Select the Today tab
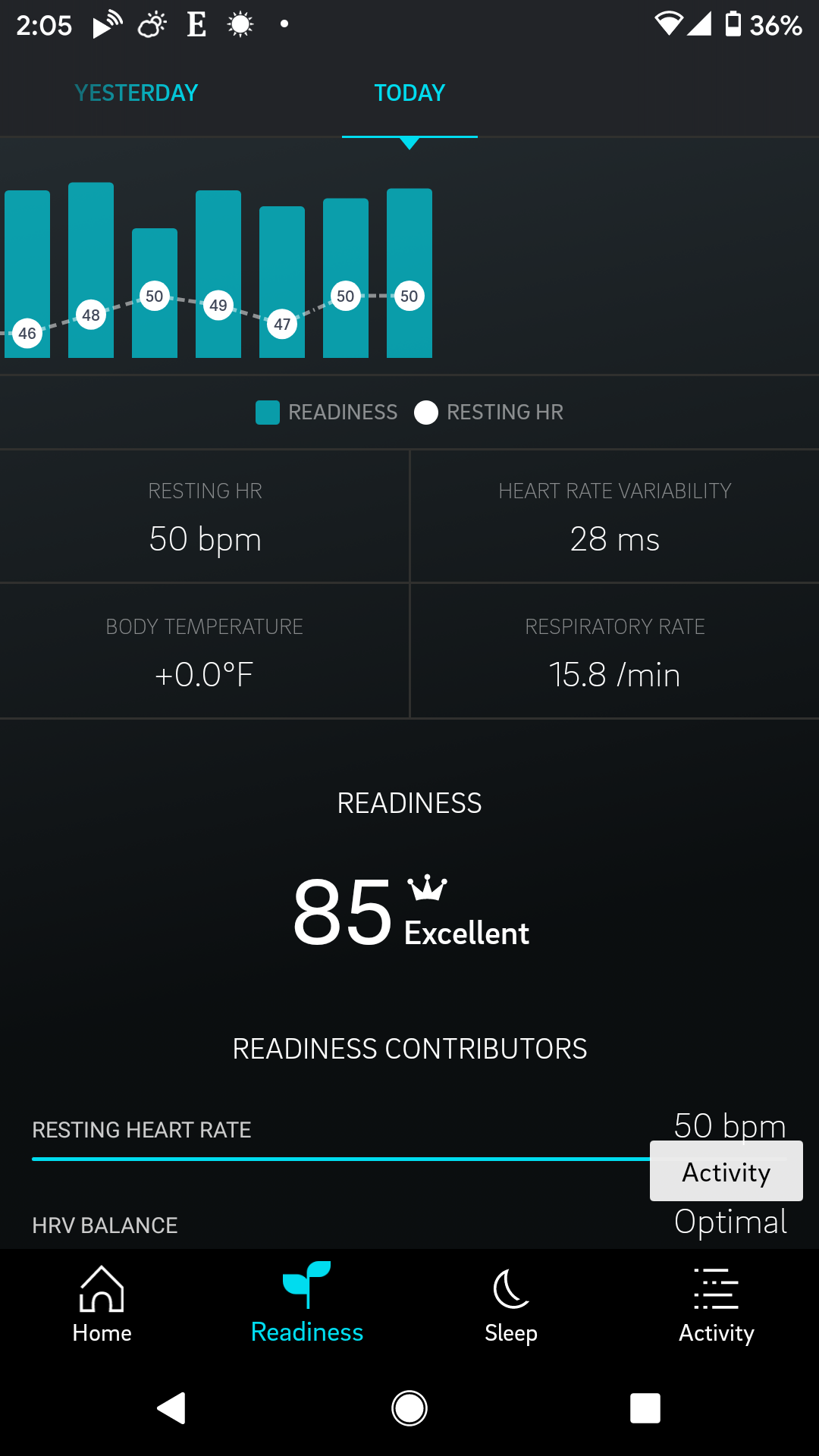 coord(409,93)
